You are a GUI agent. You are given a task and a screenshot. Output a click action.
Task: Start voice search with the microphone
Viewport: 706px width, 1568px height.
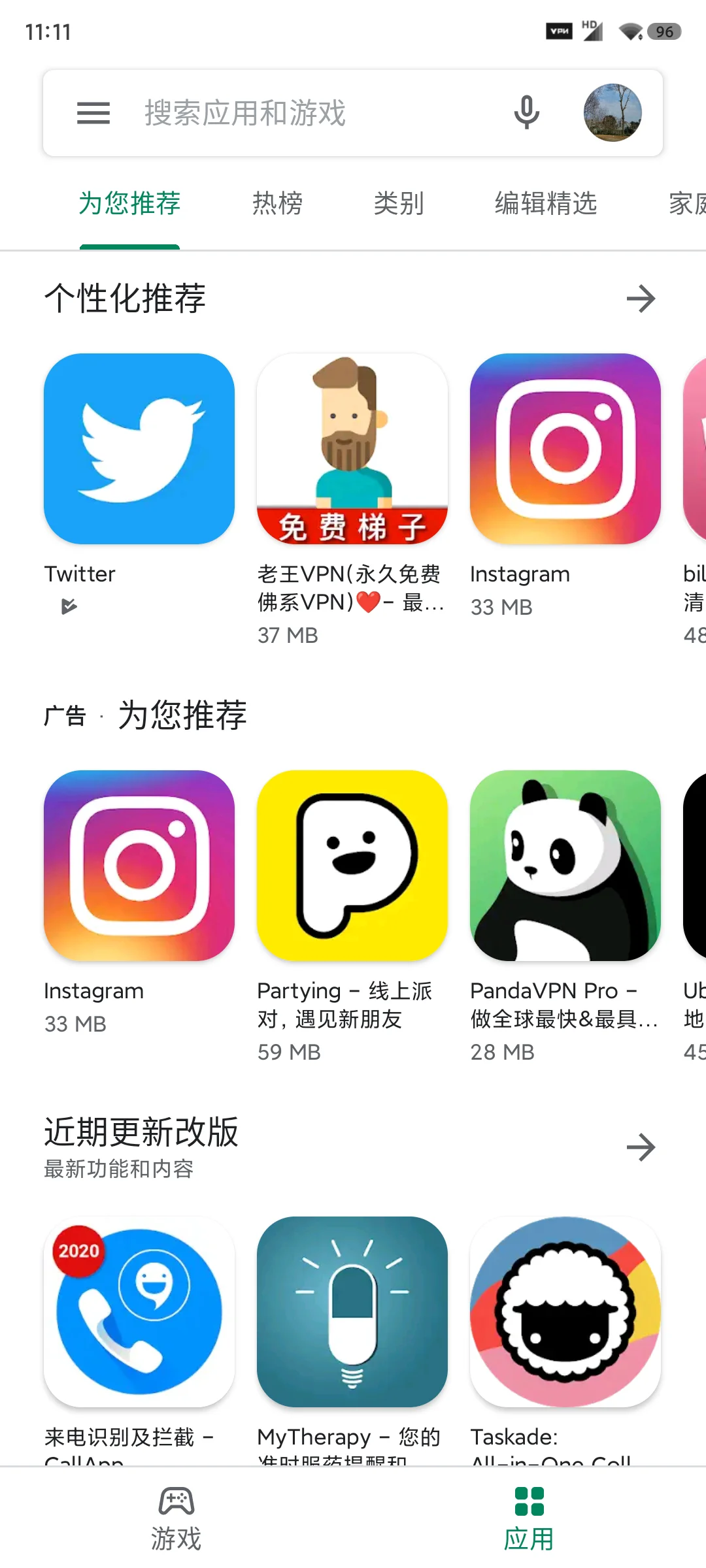point(526,113)
